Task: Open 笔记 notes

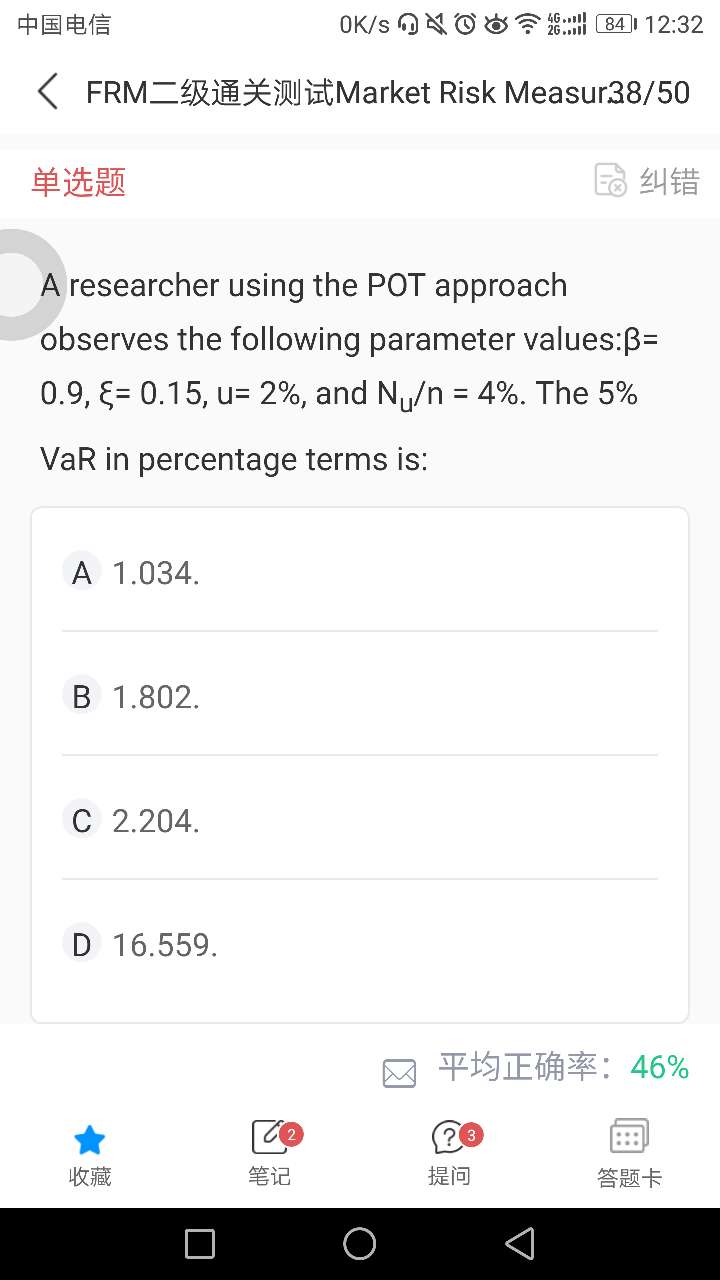Action: click(x=270, y=1153)
